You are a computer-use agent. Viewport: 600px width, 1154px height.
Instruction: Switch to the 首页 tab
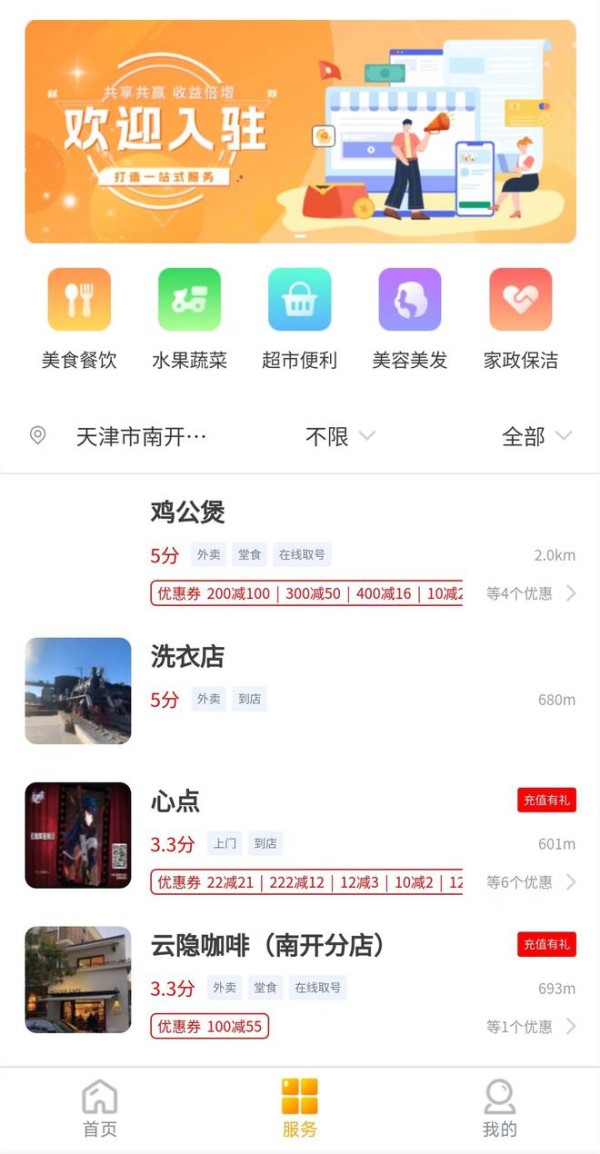click(99, 1108)
